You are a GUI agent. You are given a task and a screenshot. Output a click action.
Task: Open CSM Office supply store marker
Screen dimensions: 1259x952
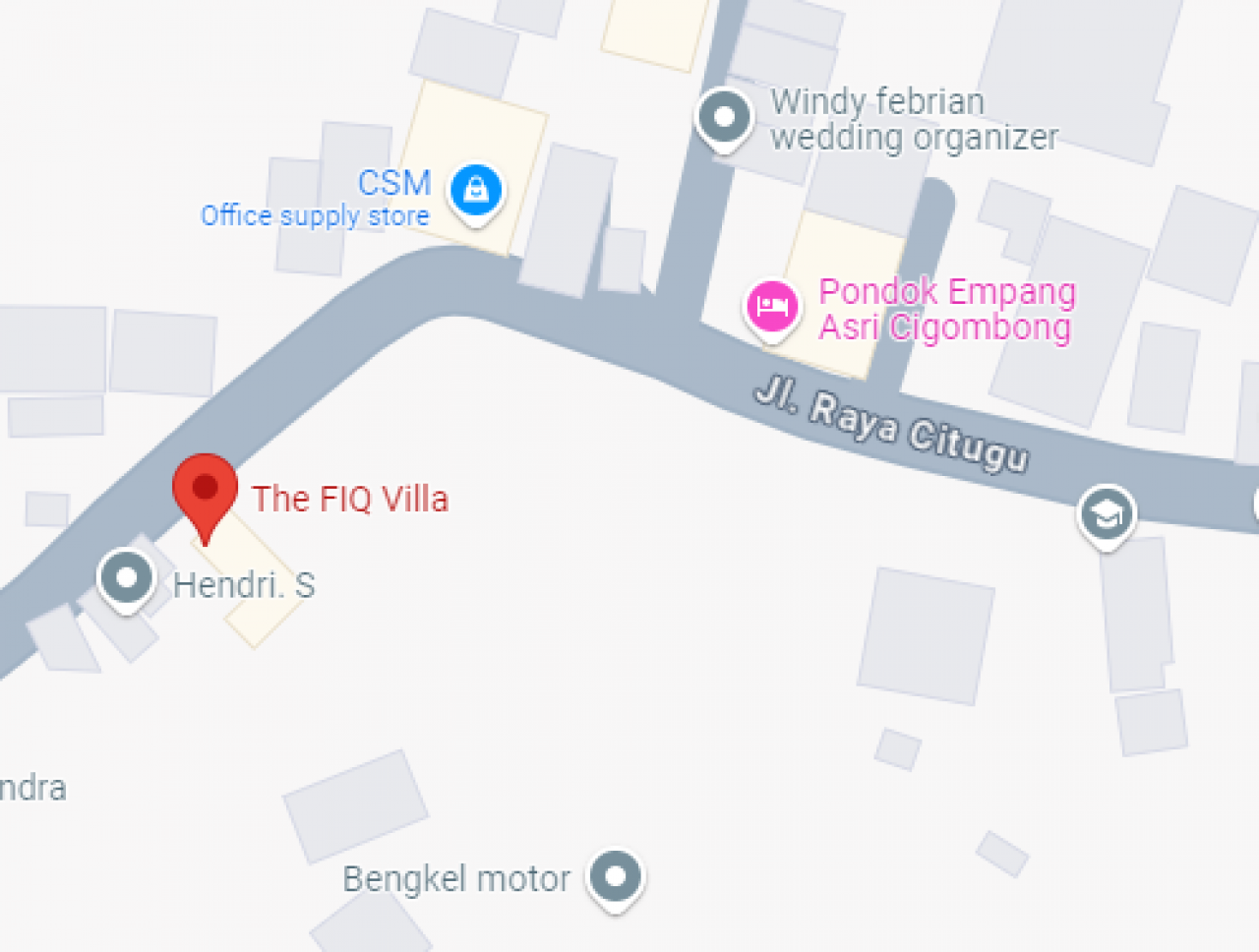tap(476, 190)
